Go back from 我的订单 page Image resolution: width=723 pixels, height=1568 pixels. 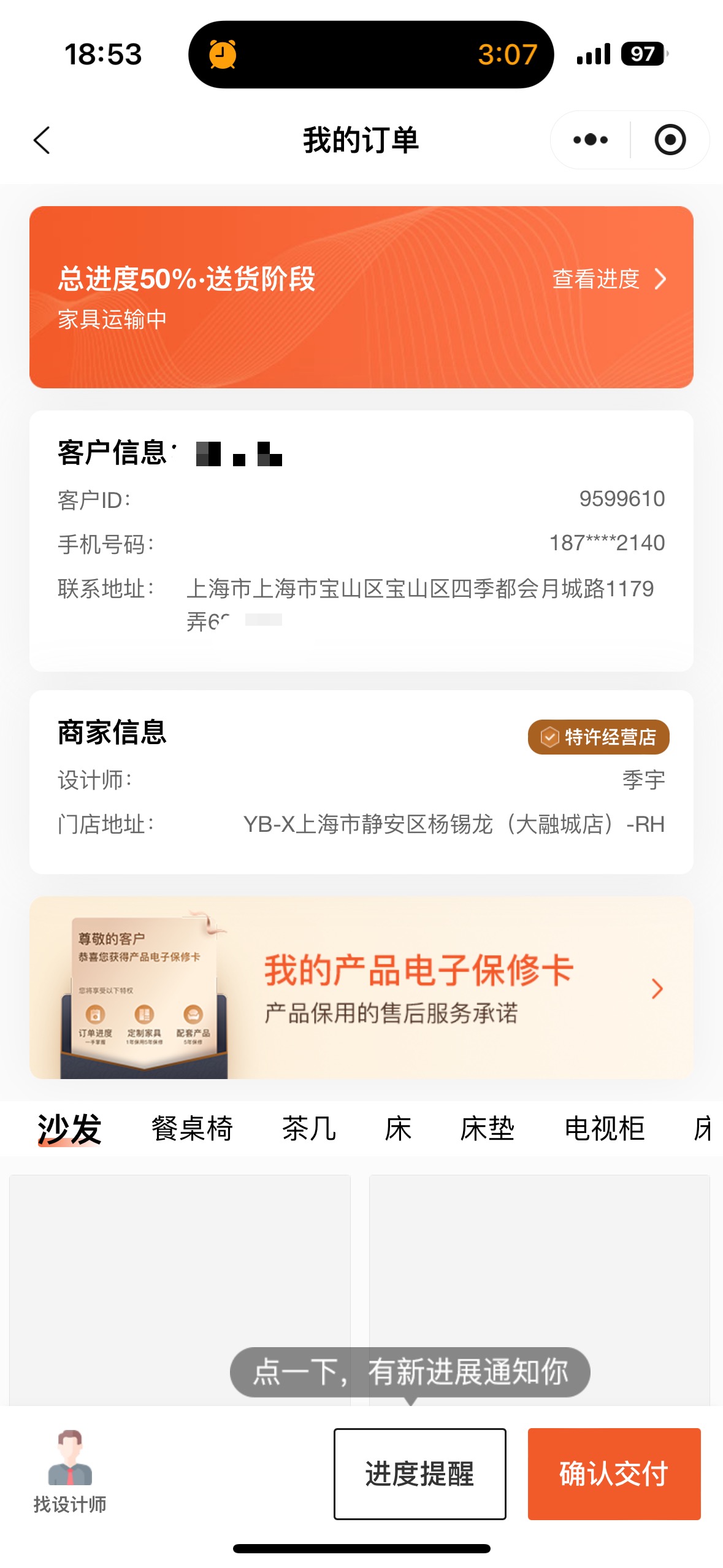coord(42,140)
